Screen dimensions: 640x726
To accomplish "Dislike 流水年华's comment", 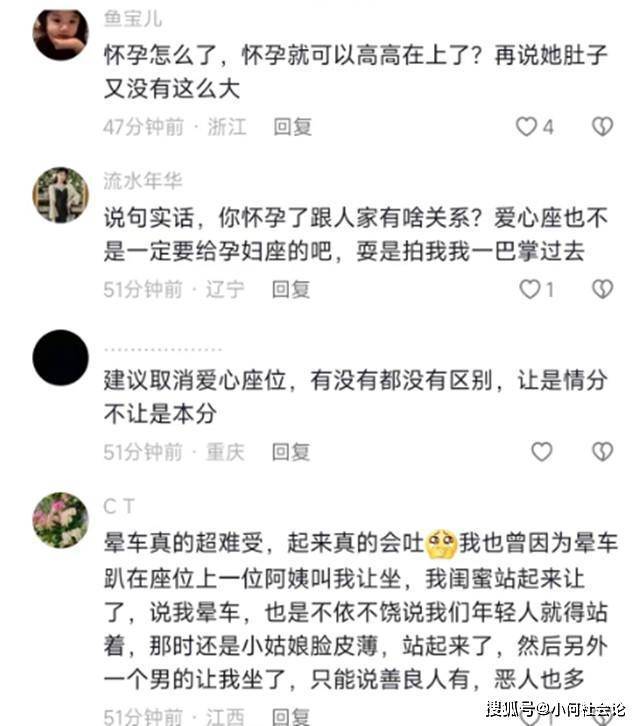I will pyautogui.click(x=602, y=289).
